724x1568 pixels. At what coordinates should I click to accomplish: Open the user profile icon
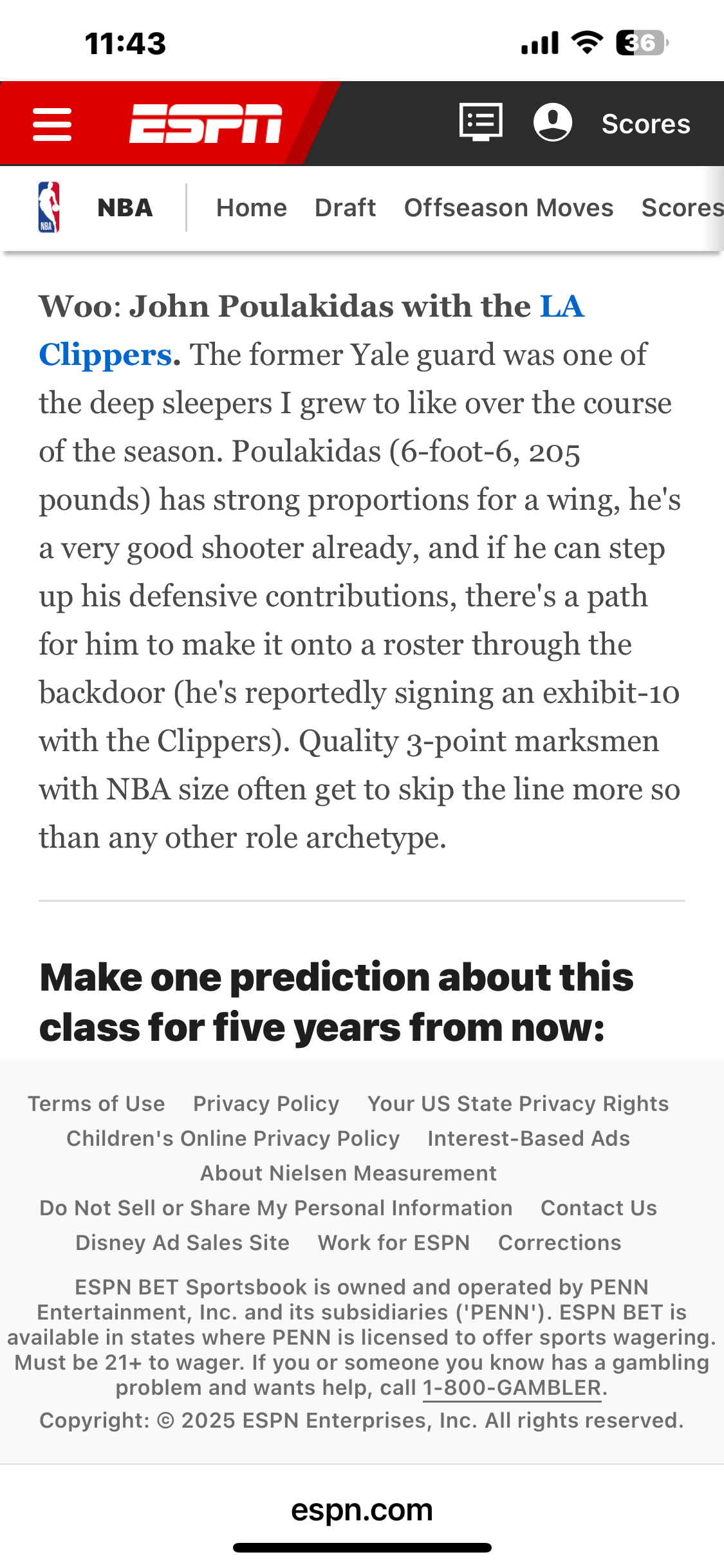coord(553,122)
